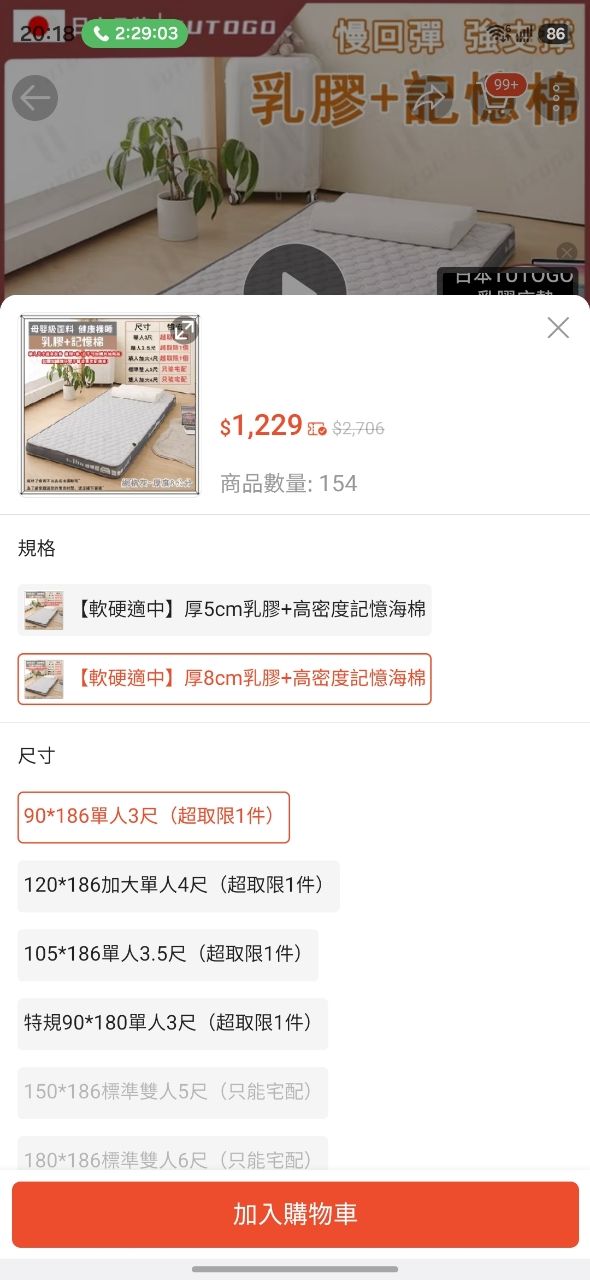Image resolution: width=590 pixels, height=1280 pixels.
Task: Close the variation selection sheet
Action: 558,328
